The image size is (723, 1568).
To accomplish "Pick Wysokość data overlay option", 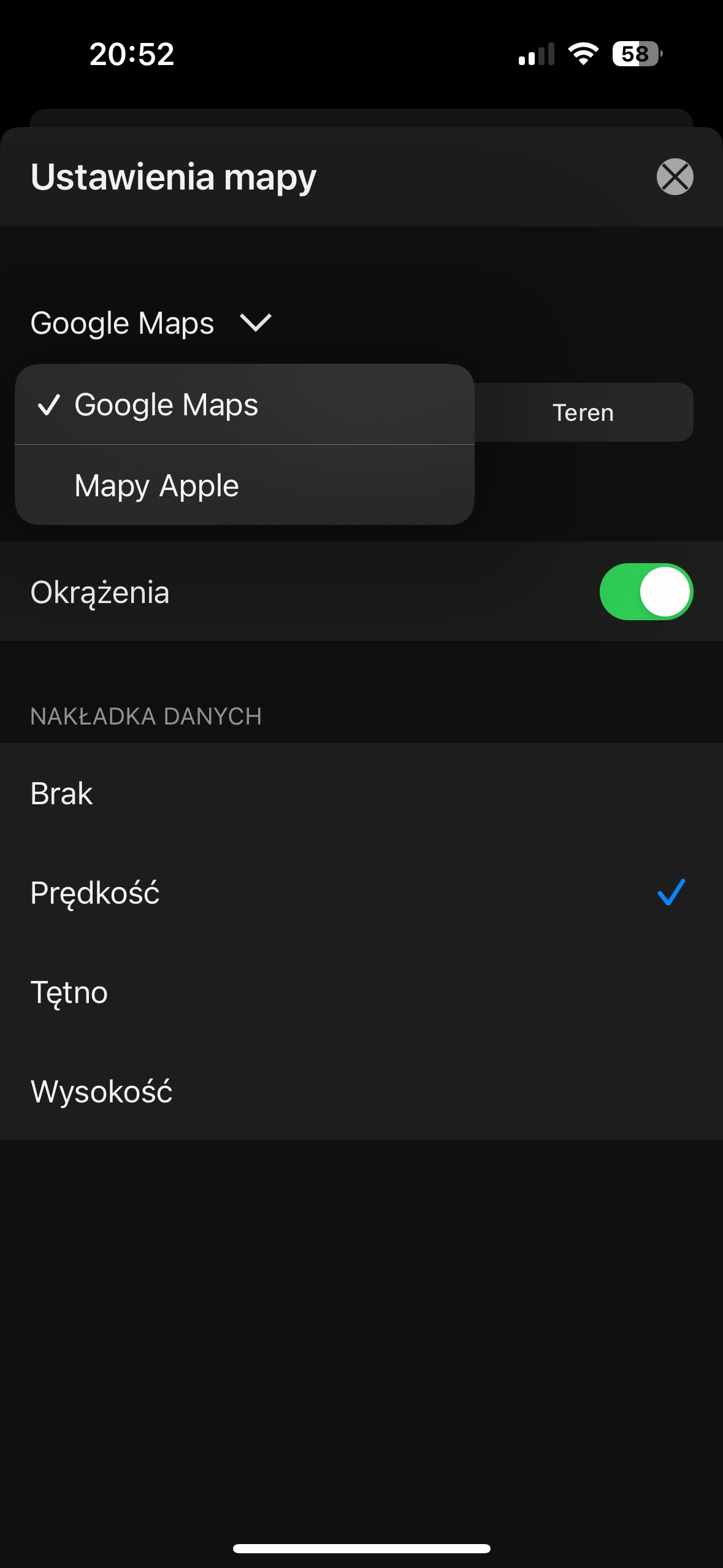I will pos(361,1091).
